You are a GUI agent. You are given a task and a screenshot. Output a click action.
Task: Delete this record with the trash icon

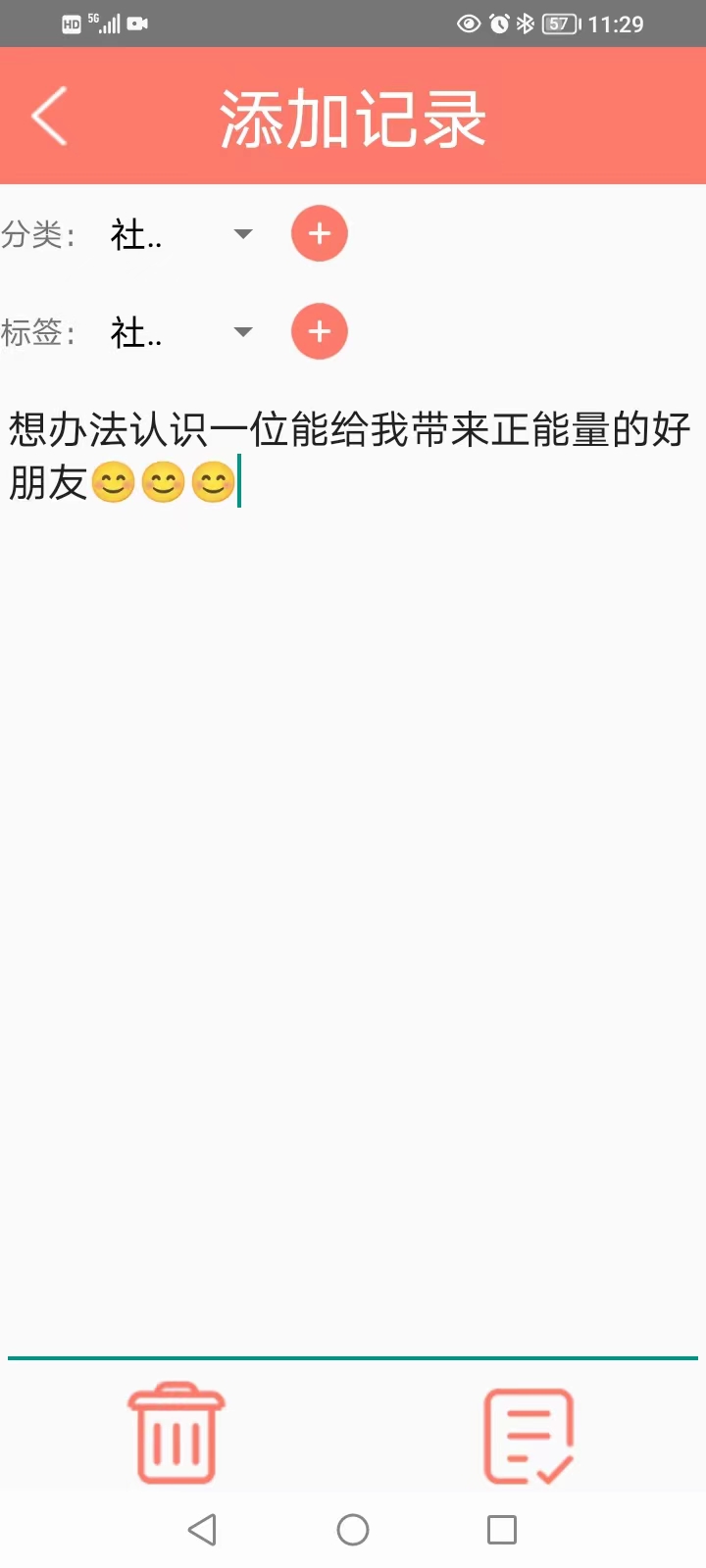pyautogui.click(x=176, y=1433)
